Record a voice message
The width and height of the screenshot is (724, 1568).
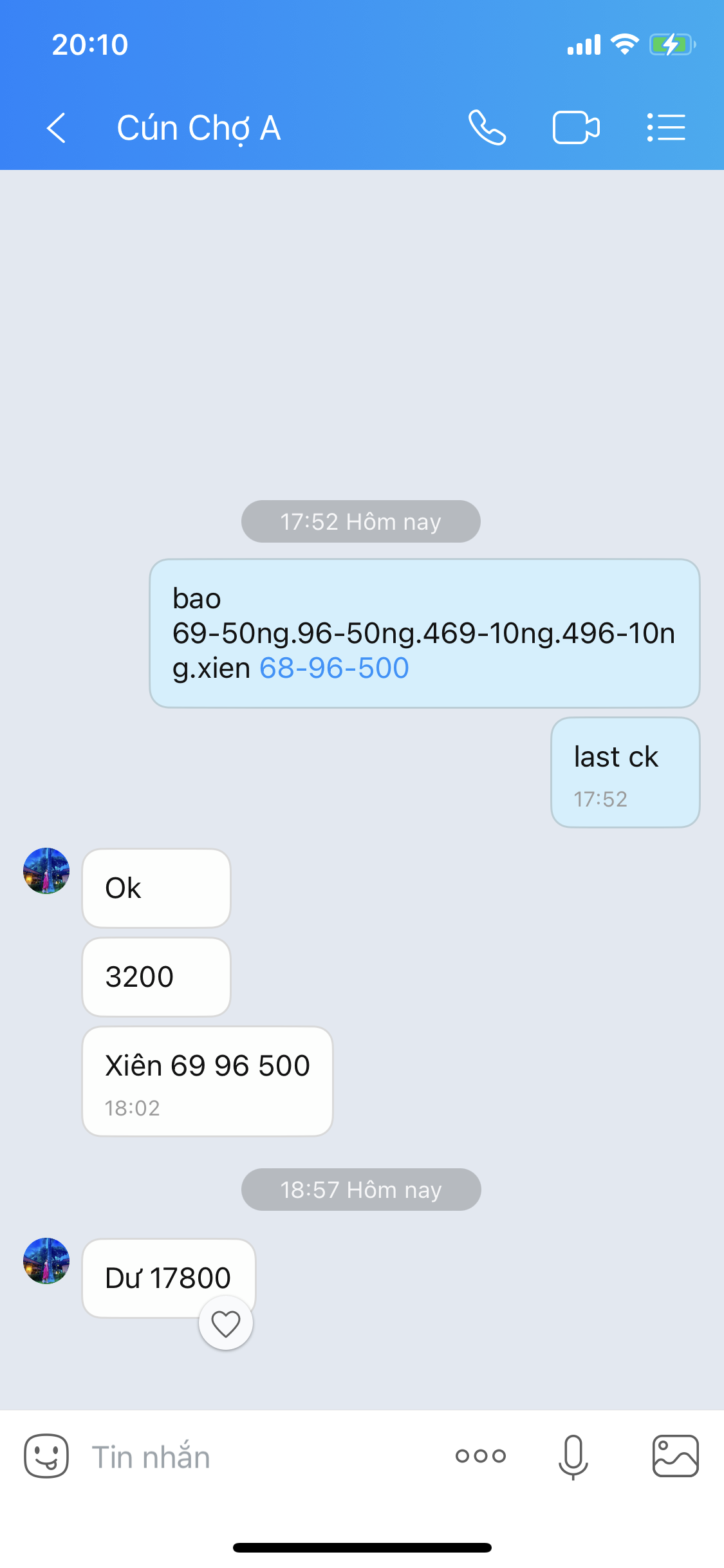pyautogui.click(x=573, y=1457)
